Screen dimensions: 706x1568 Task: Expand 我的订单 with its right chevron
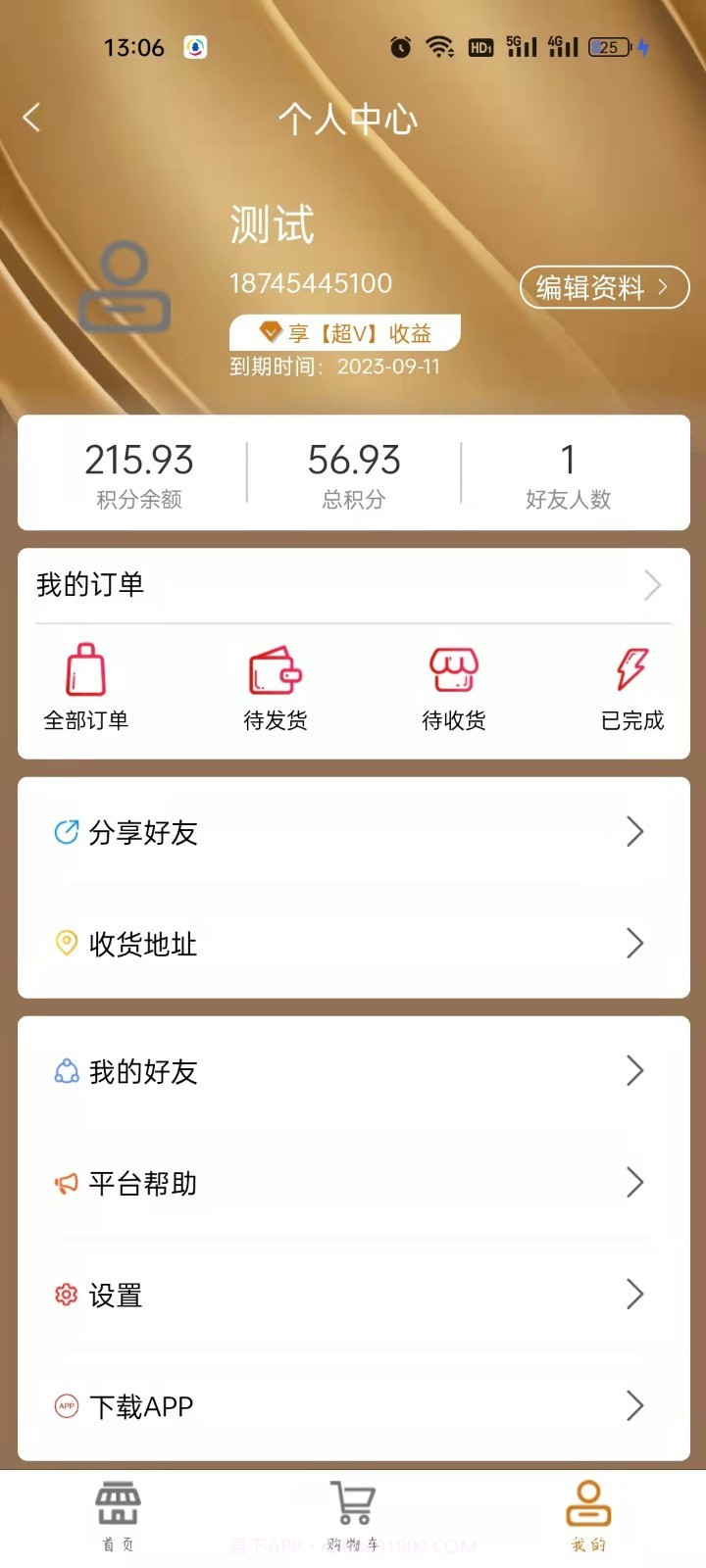click(651, 585)
